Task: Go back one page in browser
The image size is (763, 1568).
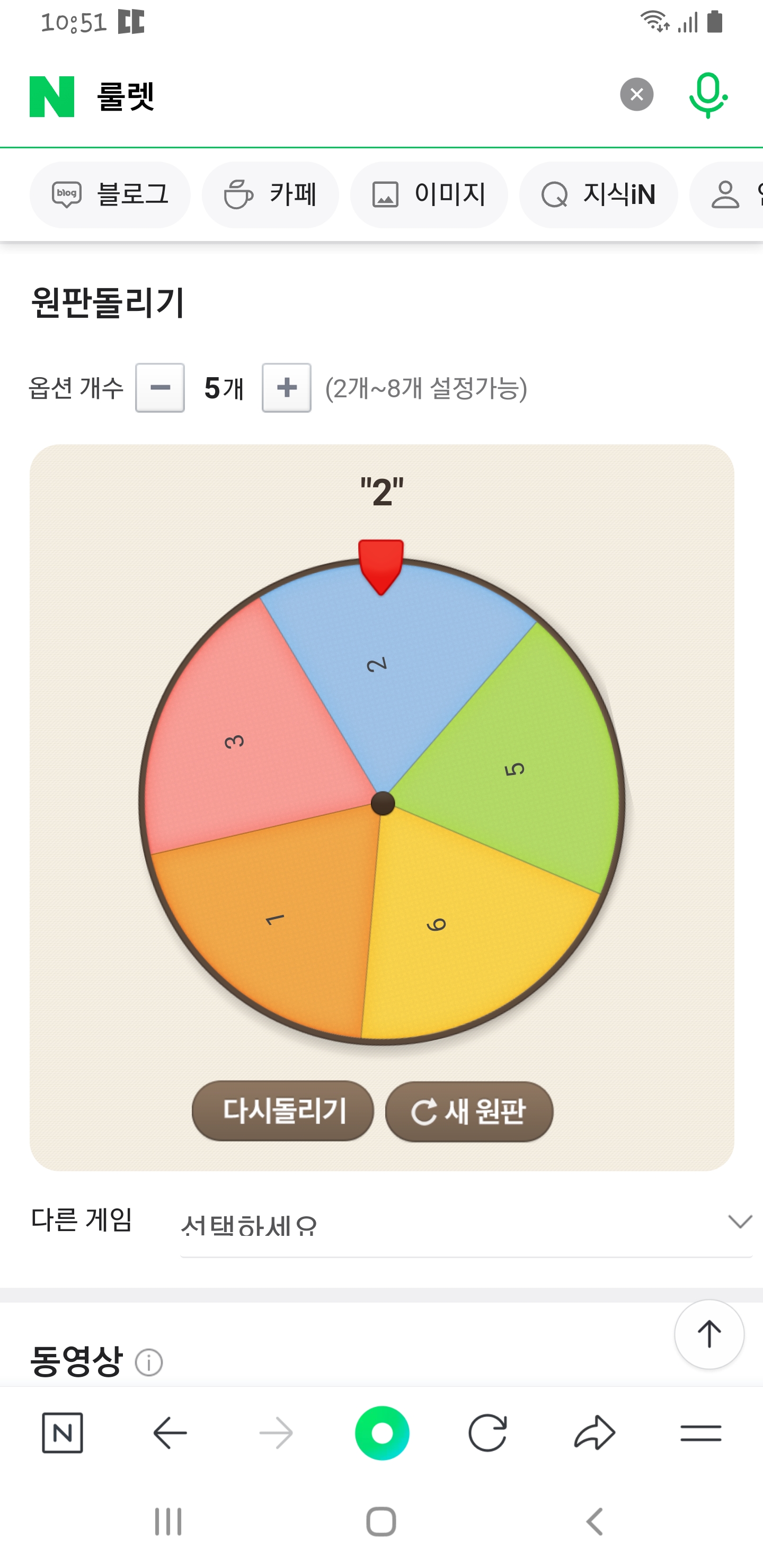Action: (170, 1433)
